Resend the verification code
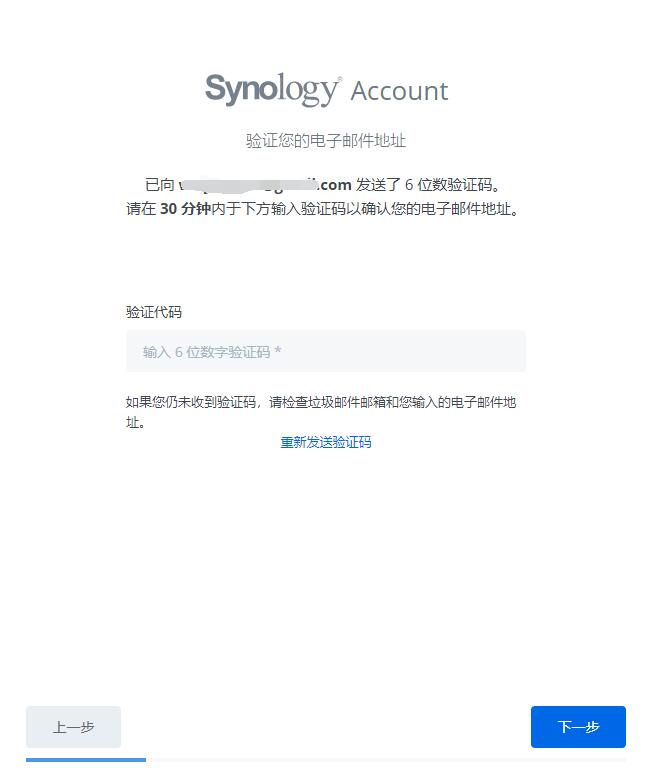The image size is (657, 778). pyautogui.click(x=326, y=442)
